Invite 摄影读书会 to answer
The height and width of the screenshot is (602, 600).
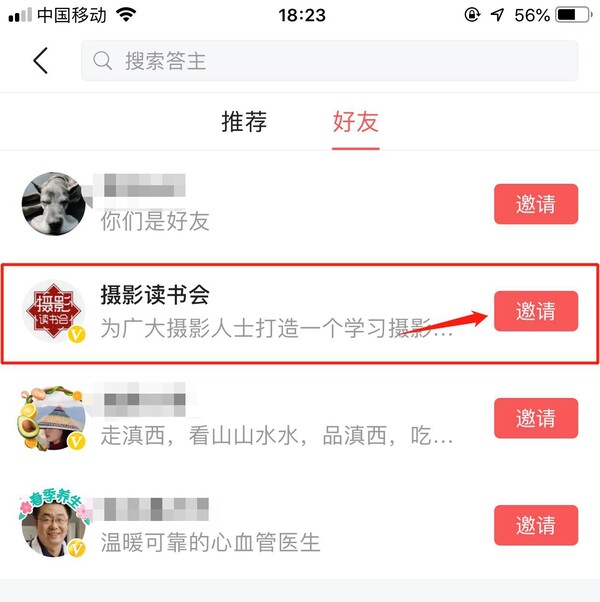[x=536, y=311]
